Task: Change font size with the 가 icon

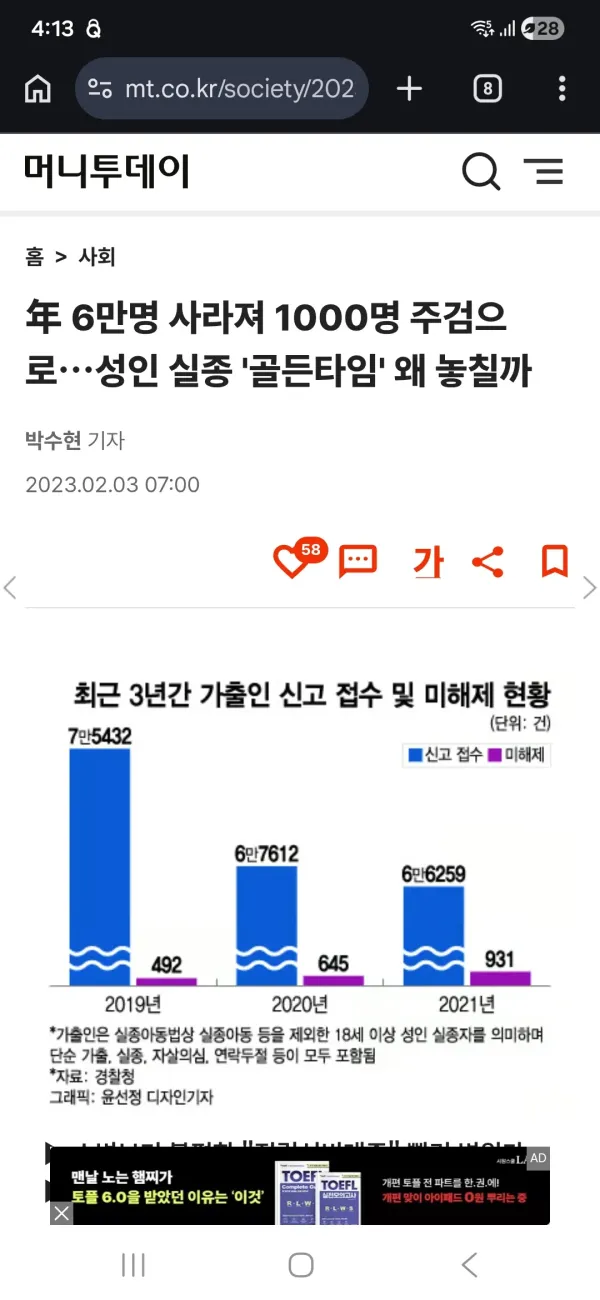Action: coord(427,562)
